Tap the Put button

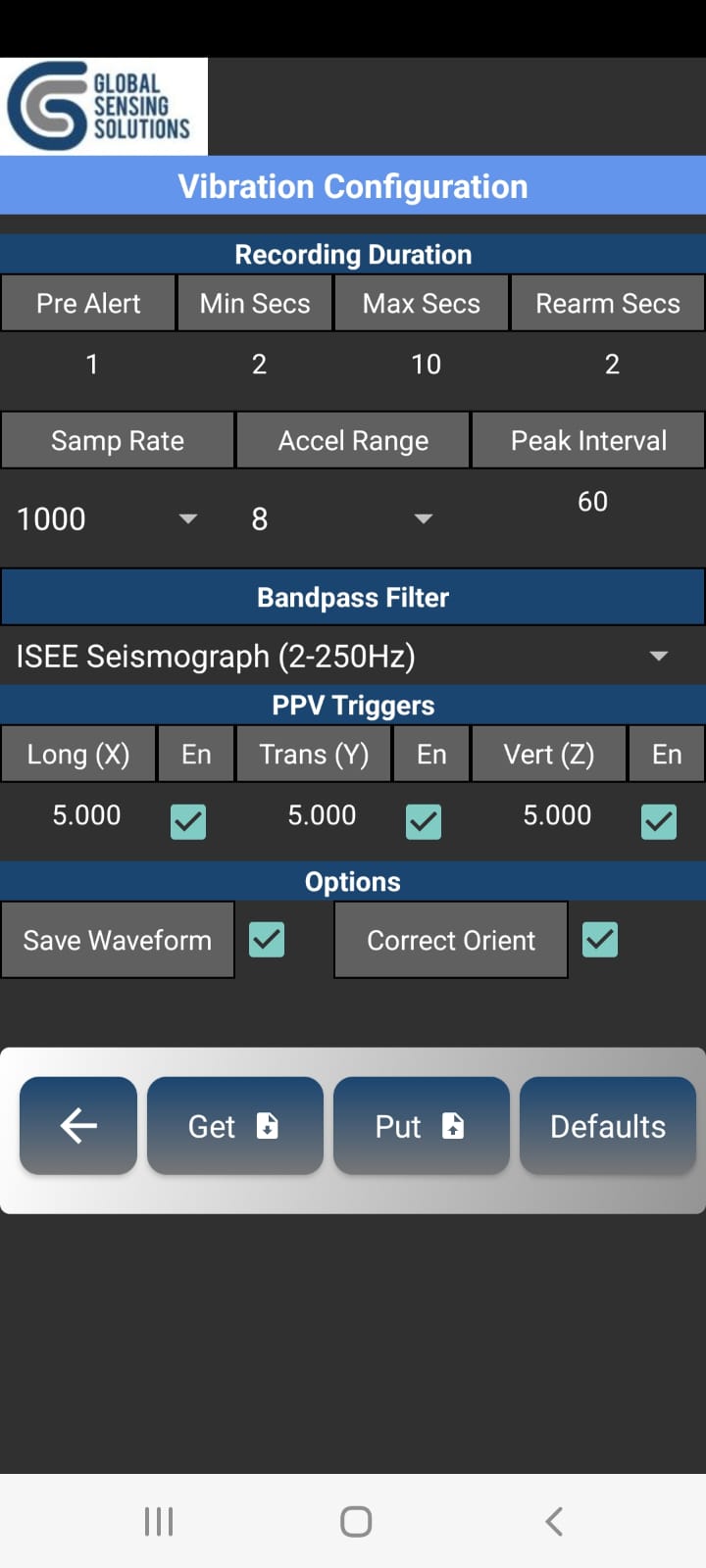(422, 1125)
